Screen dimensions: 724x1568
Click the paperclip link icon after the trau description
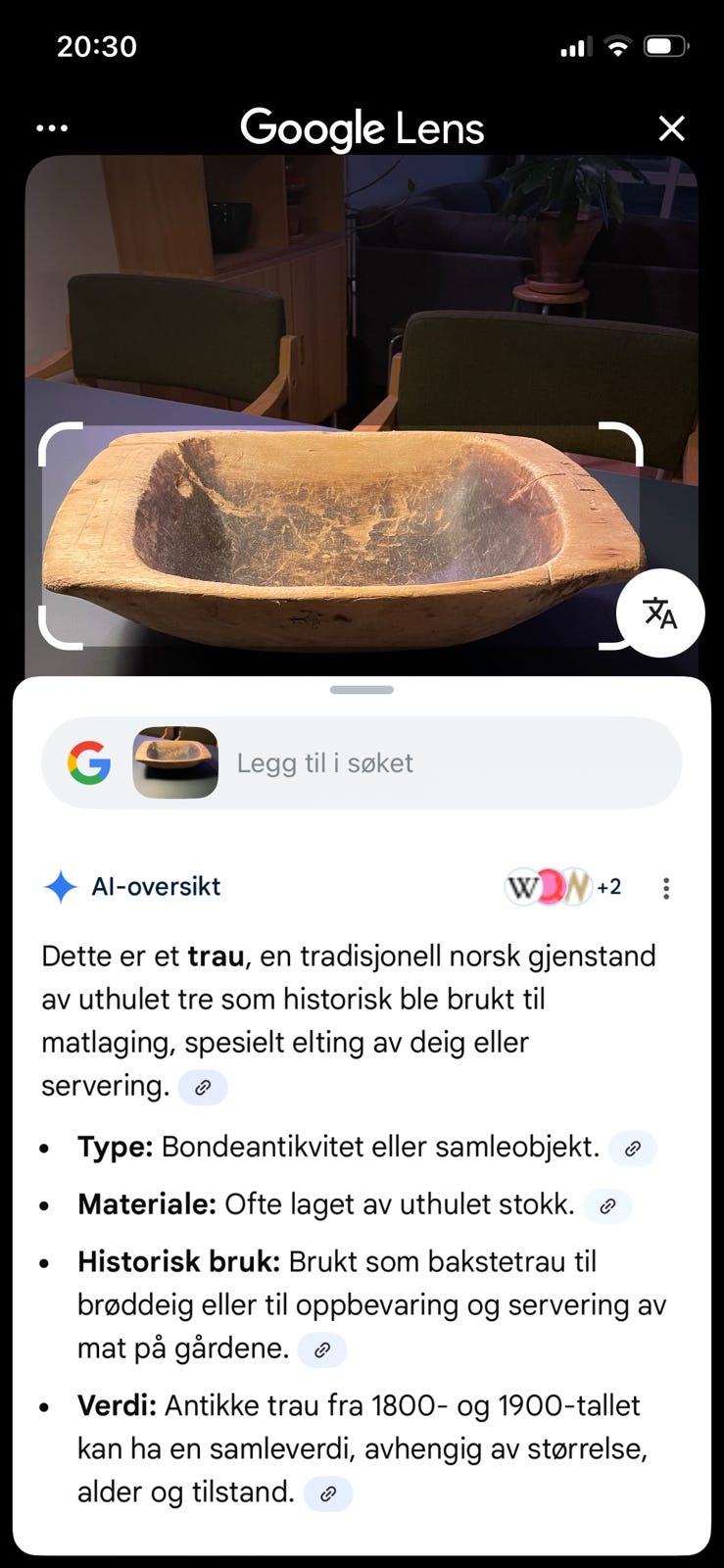pyautogui.click(x=203, y=1087)
